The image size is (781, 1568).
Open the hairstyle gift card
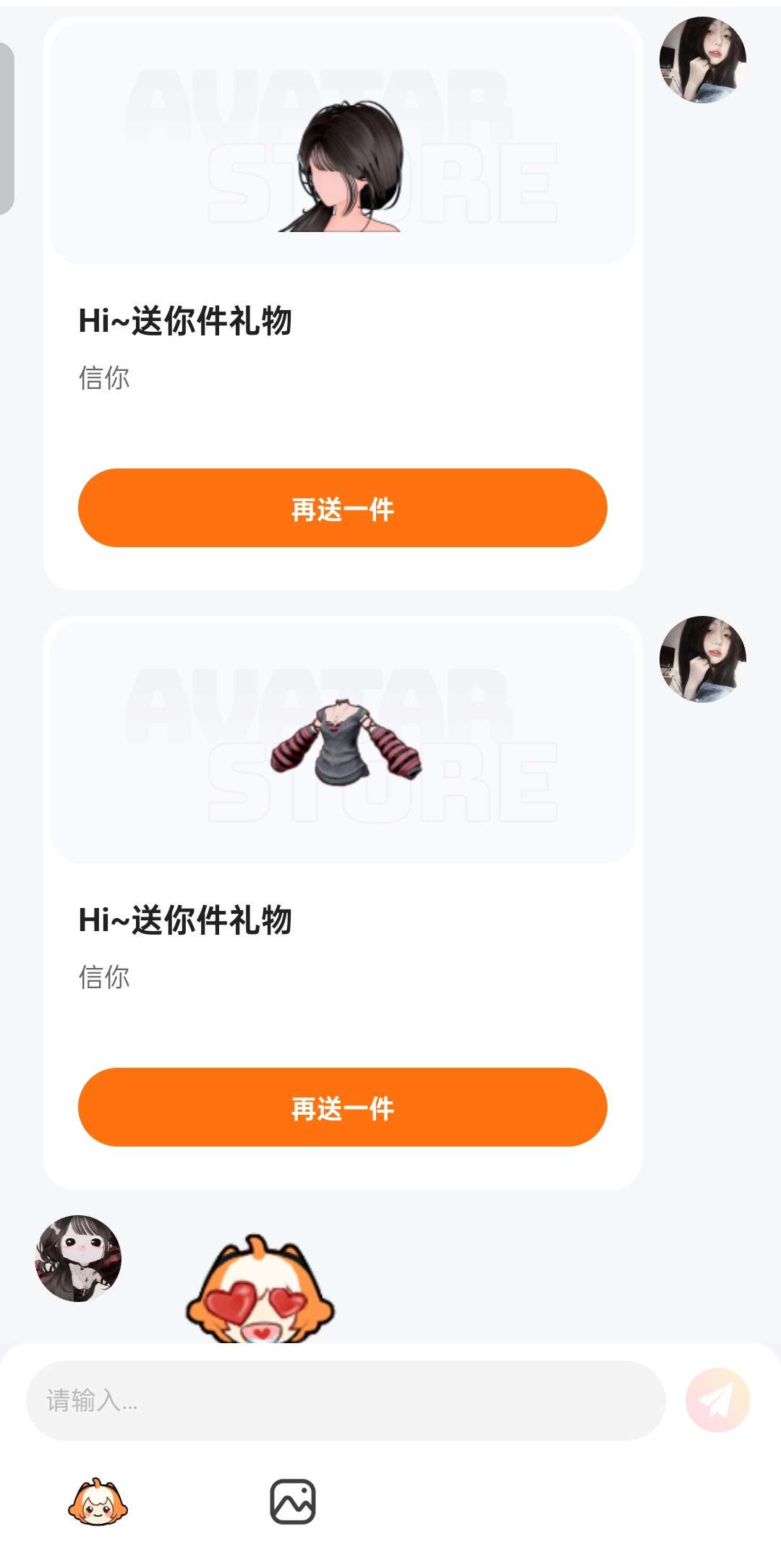pos(342,304)
